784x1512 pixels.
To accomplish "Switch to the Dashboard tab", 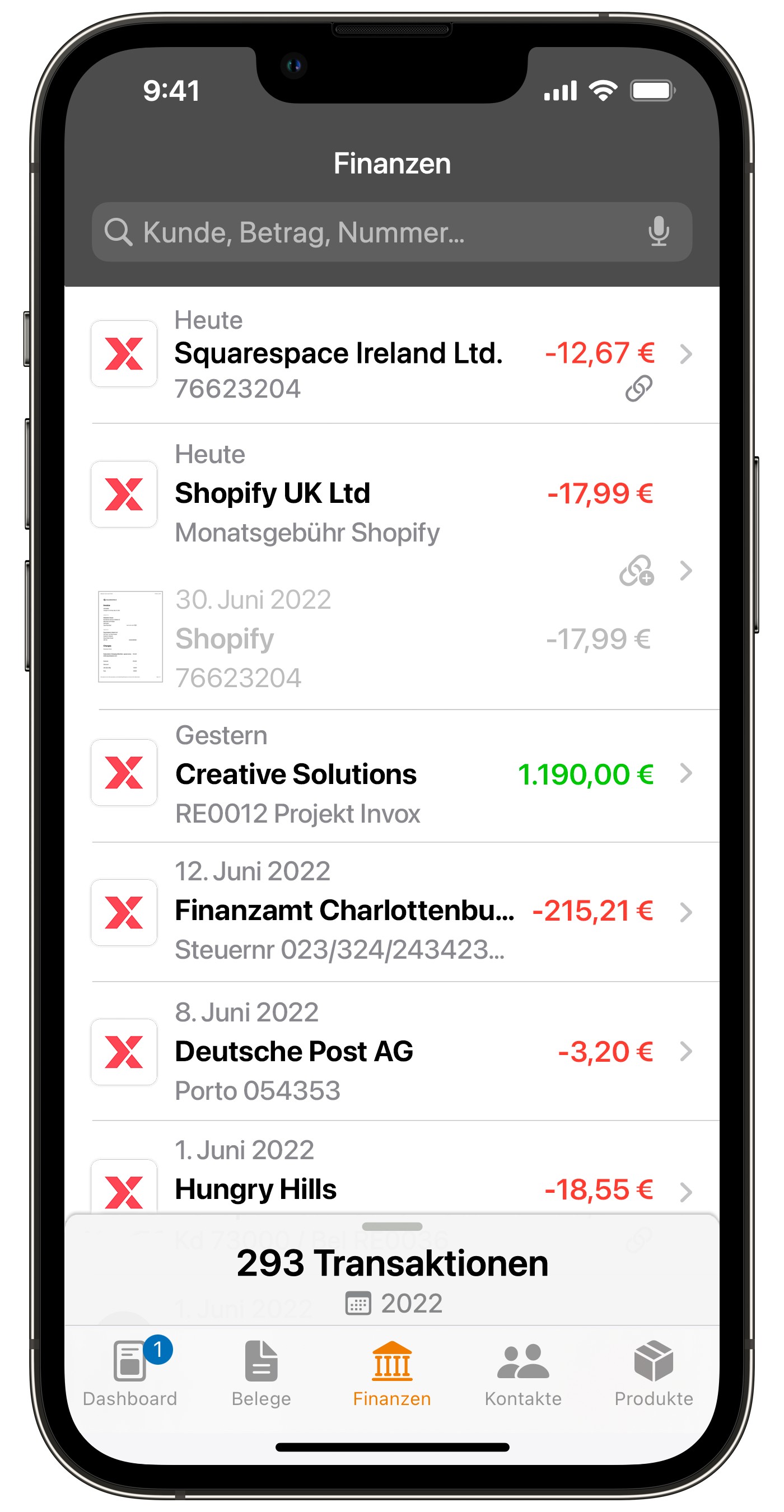I will 130,1374.
